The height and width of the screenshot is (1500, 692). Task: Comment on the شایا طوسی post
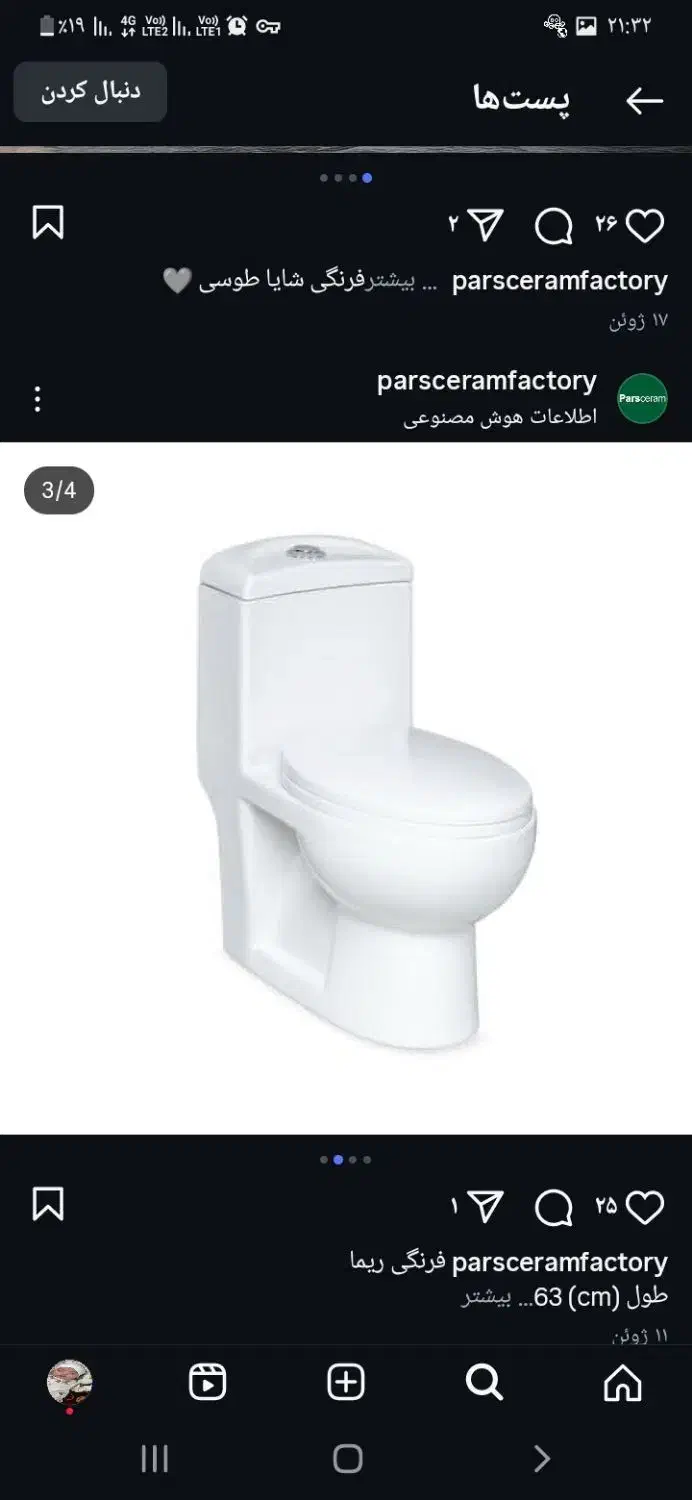coord(553,226)
